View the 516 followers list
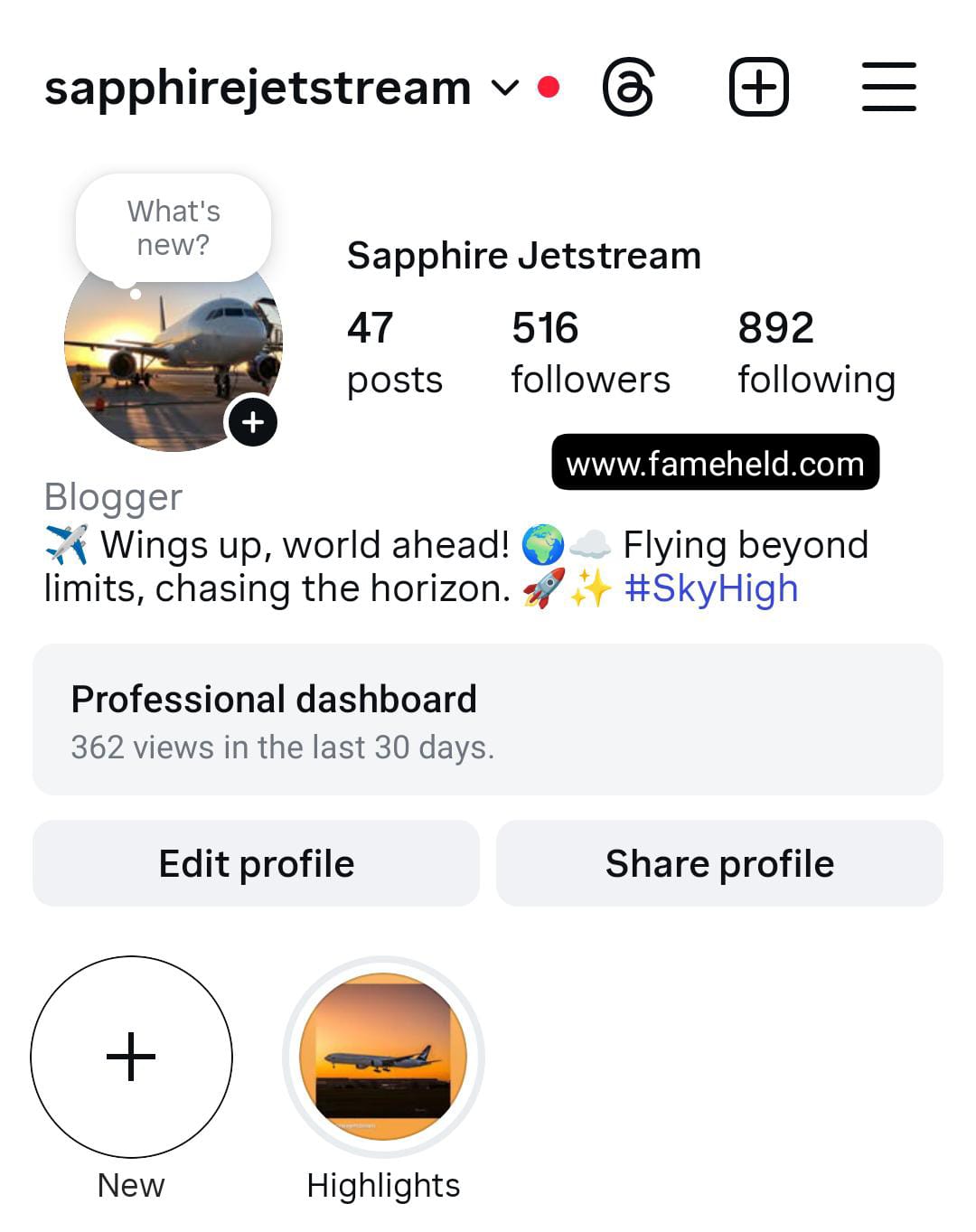The width and height of the screenshot is (976, 1232). 590,353
